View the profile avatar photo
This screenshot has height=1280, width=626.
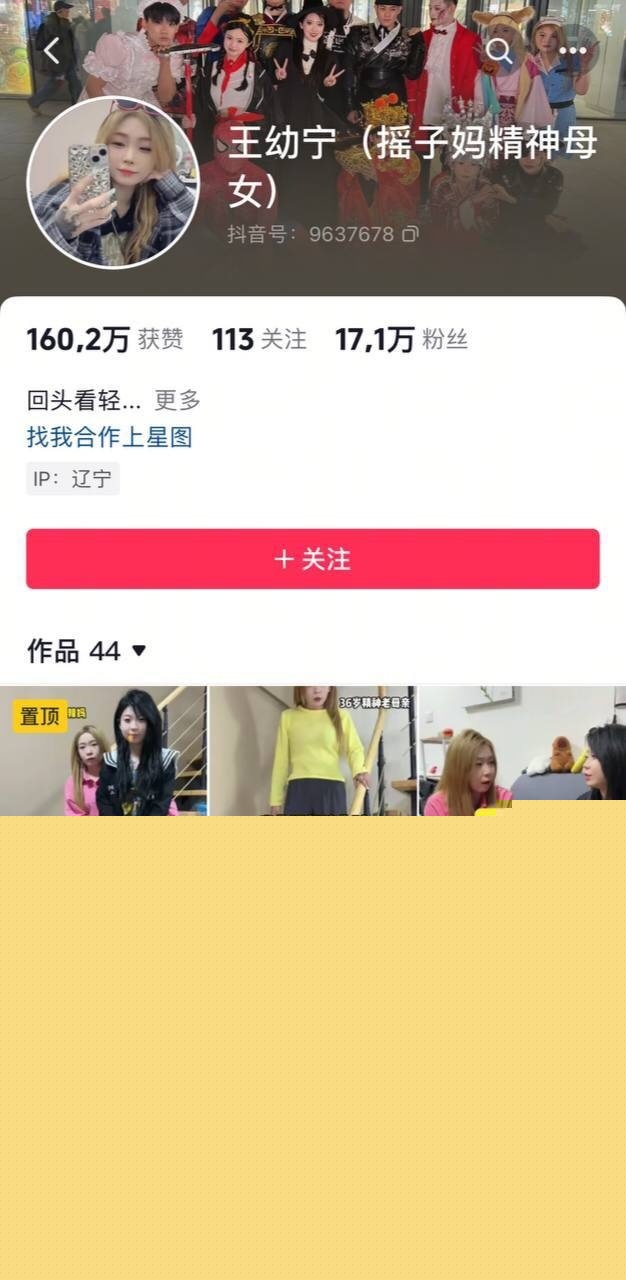(113, 182)
